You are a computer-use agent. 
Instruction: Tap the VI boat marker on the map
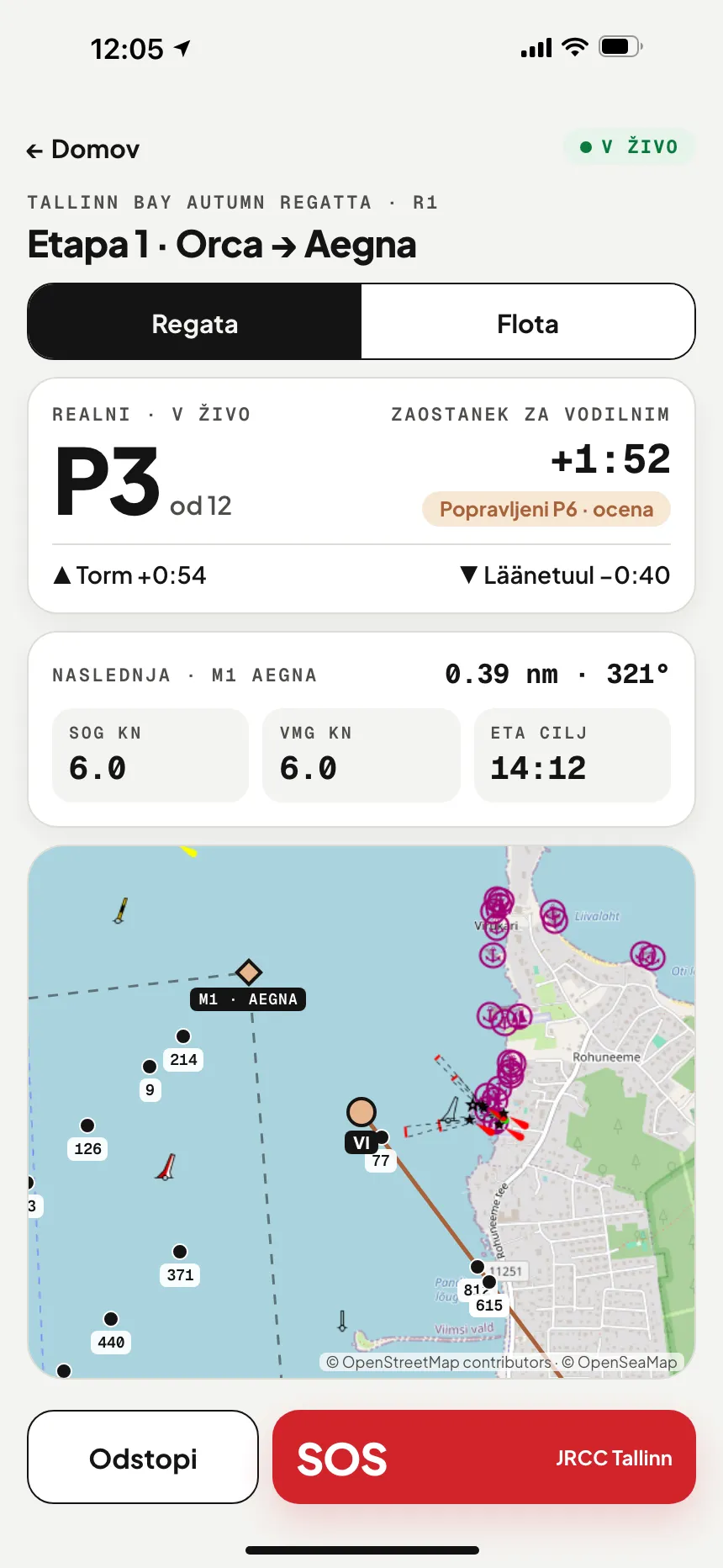click(361, 1112)
